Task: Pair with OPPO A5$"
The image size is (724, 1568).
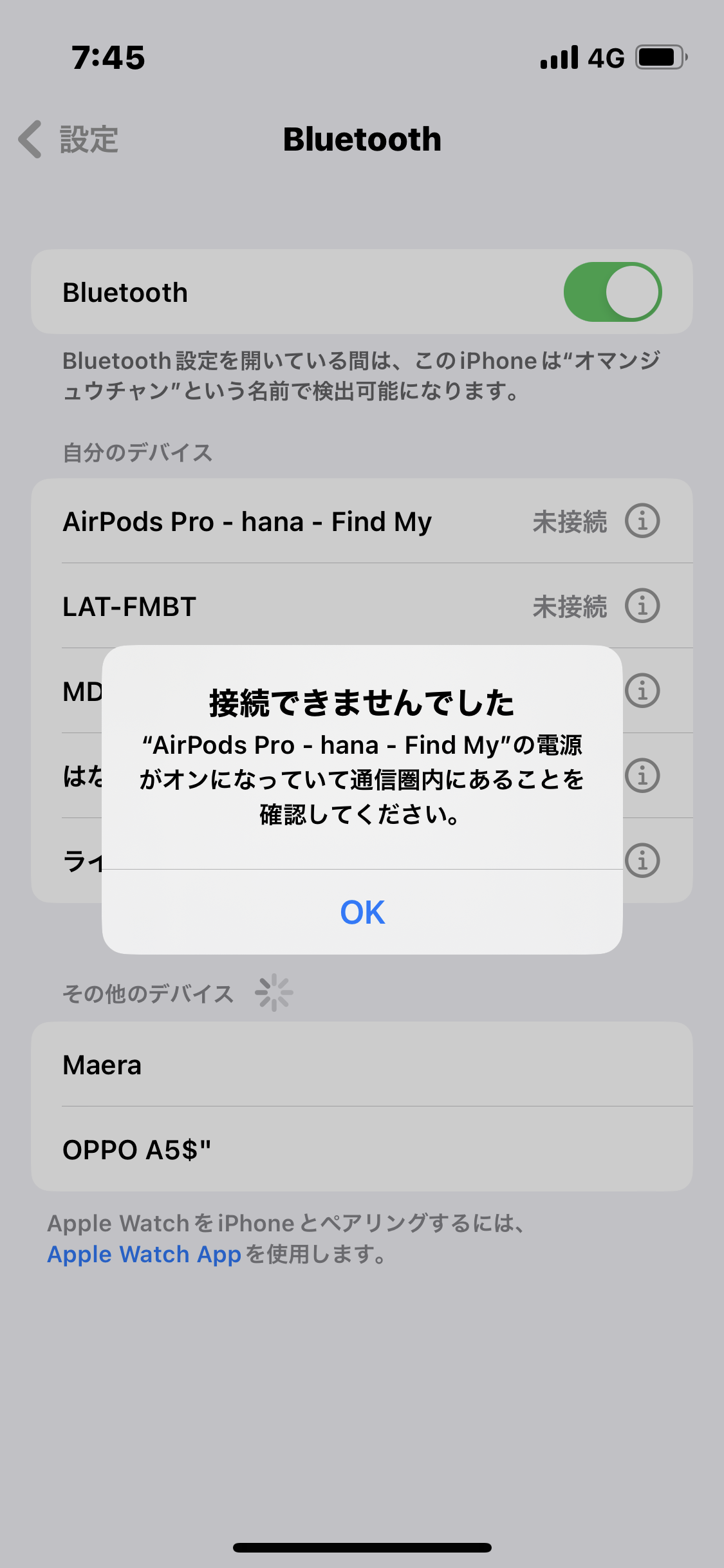Action: 137,1150
